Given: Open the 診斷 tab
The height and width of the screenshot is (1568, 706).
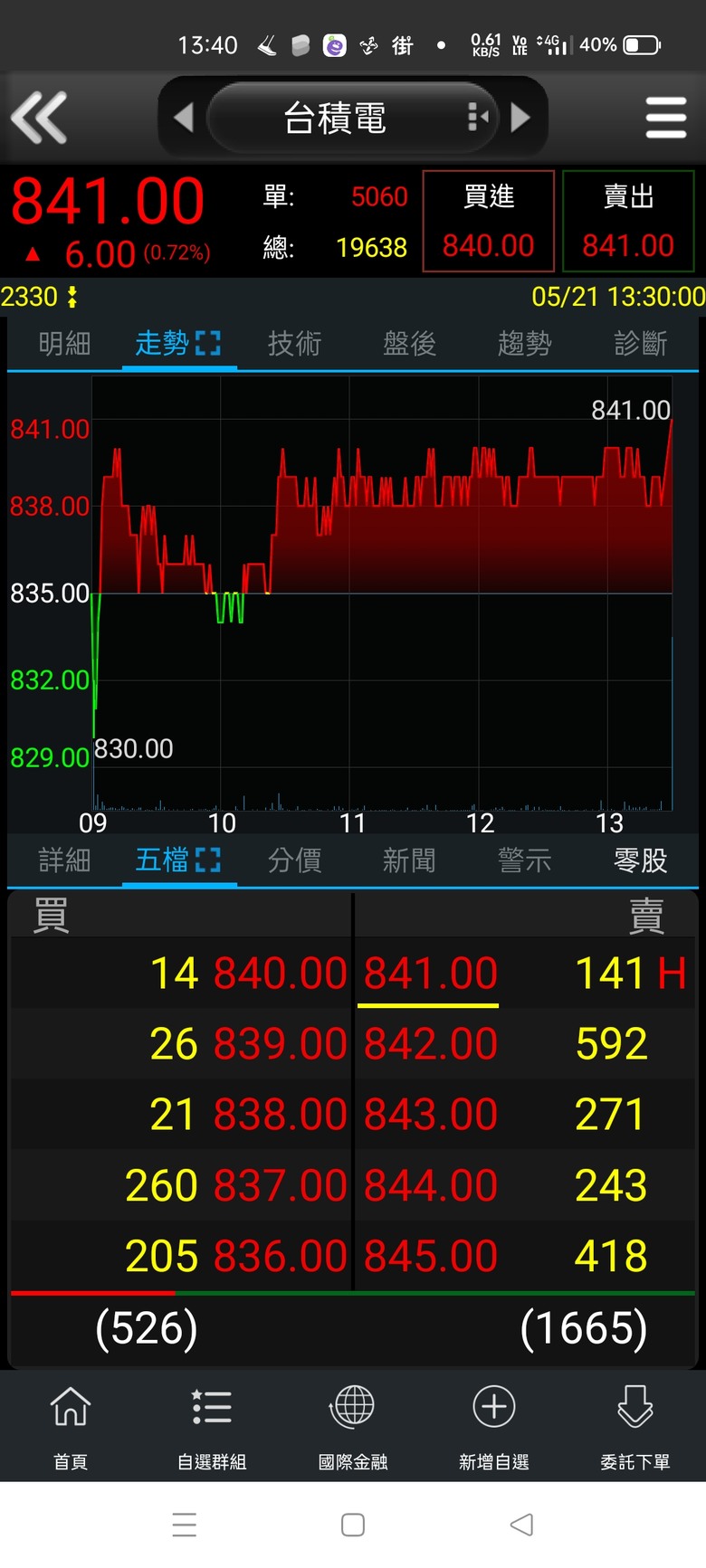Looking at the screenshot, I should pos(640,344).
